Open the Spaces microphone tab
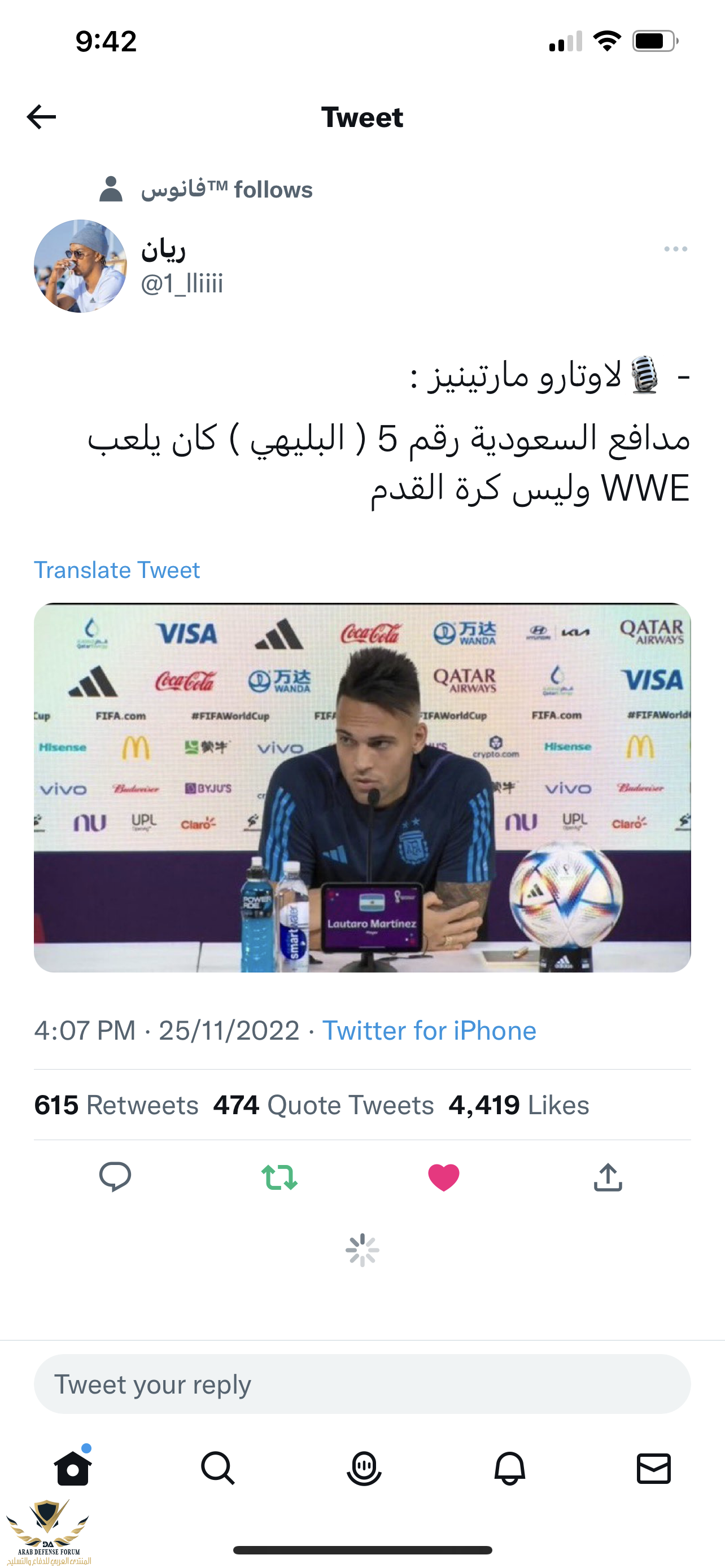 tap(364, 1468)
